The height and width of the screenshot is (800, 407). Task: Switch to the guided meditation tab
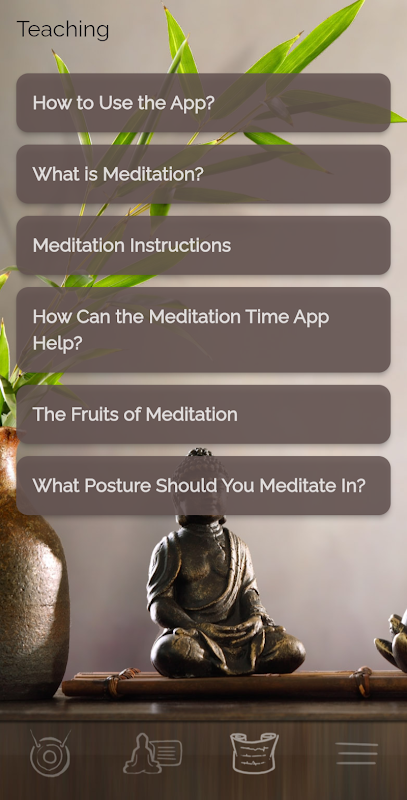(x=152, y=753)
